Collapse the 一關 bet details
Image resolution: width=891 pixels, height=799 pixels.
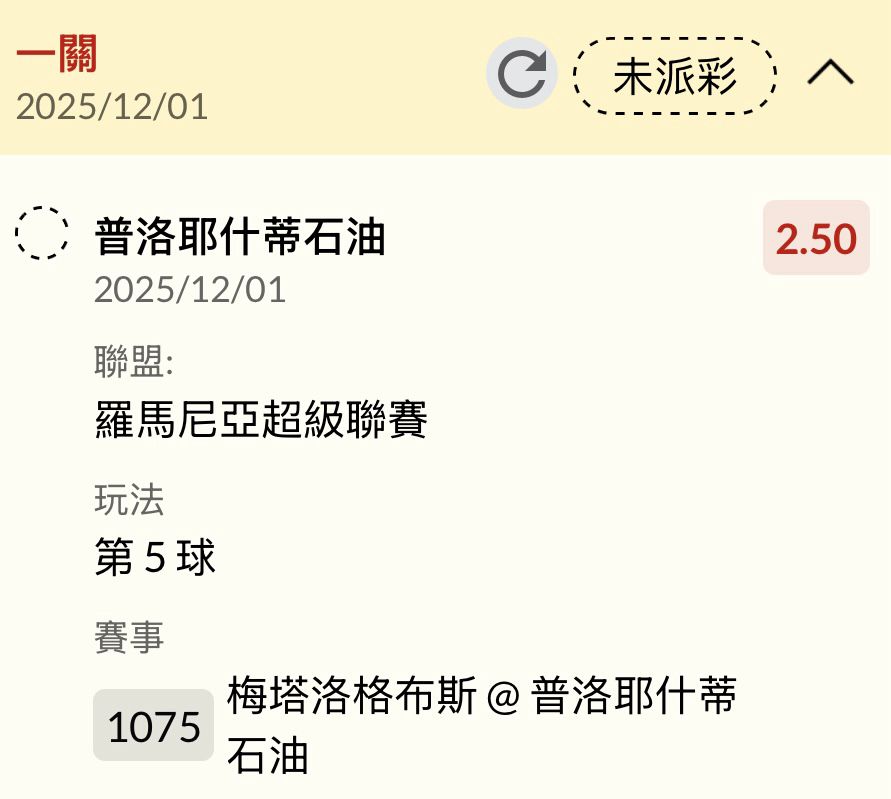pyautogui.click(x=830, y=74)
